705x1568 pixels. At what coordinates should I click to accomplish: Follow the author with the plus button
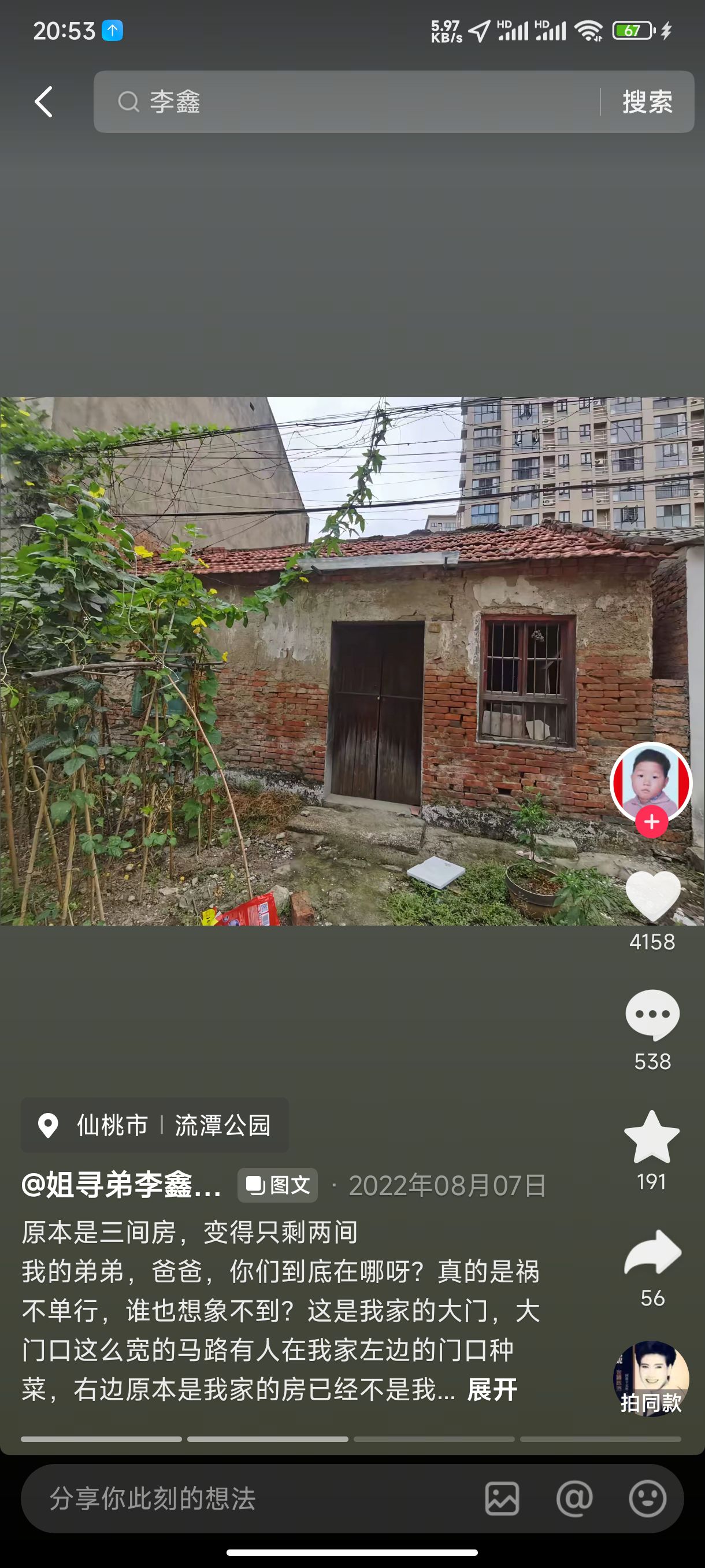[651, 822]
